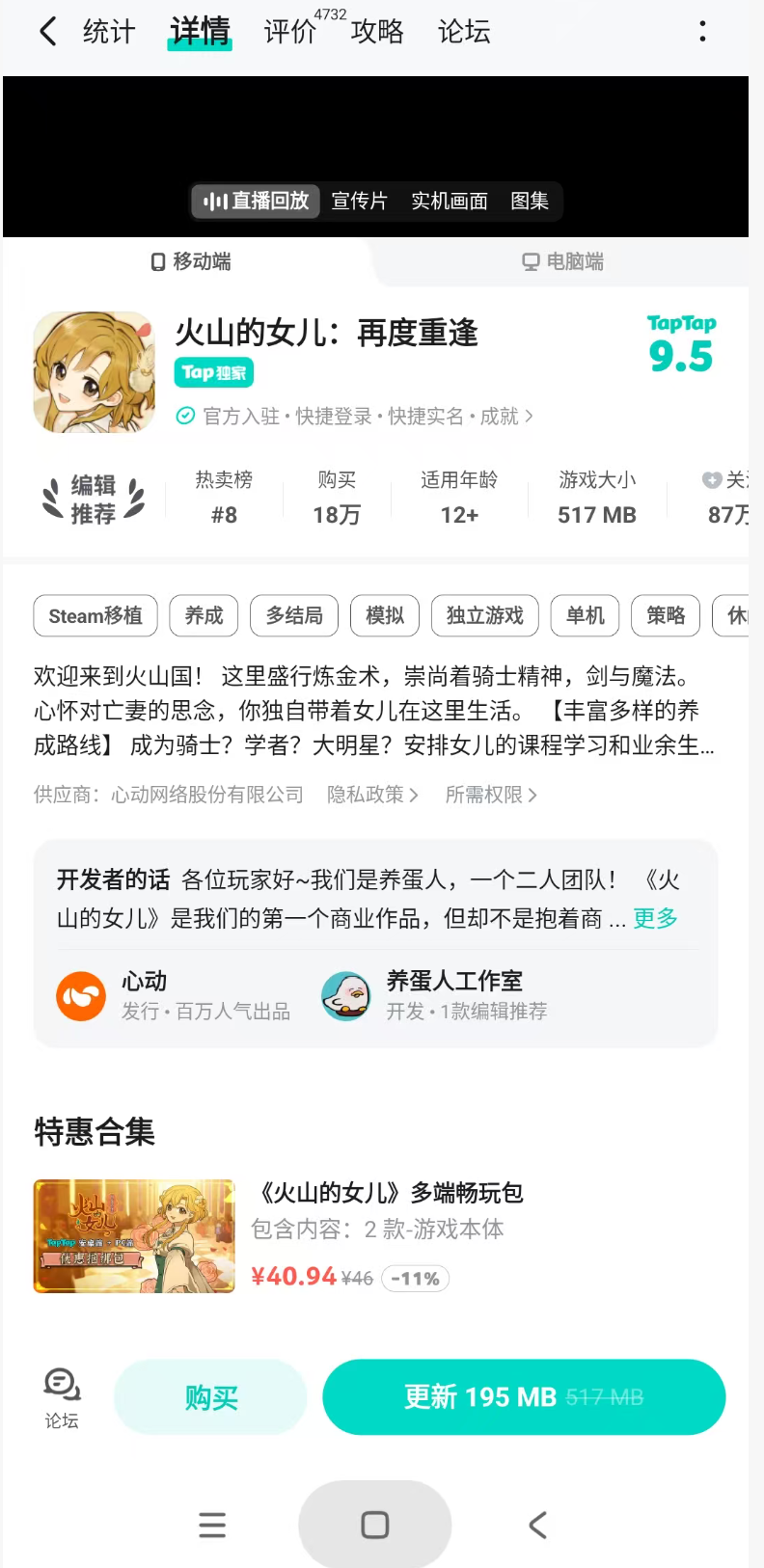The height and width of the screenshot is (1568, 764).
Task: Select the 多结局 tag chip
Action: pos(294,615)
